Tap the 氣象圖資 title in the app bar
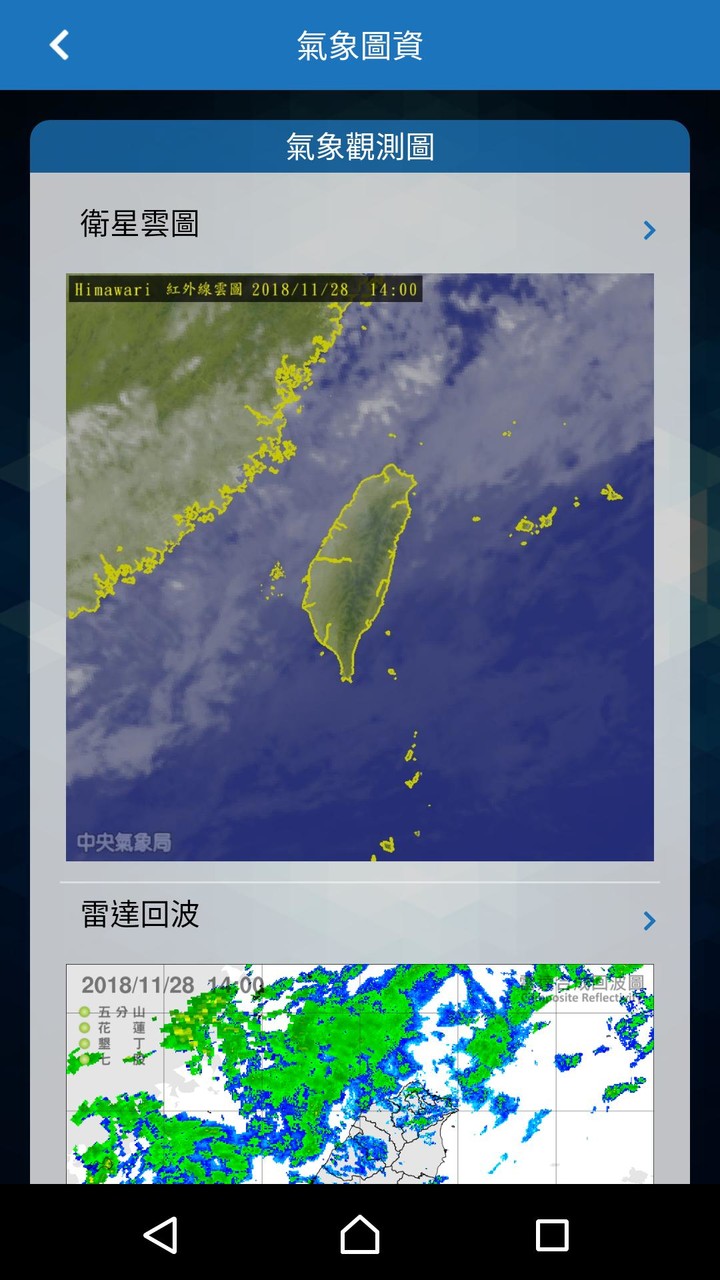Viewport: 720px width, 1280px height. pos(359,45)
